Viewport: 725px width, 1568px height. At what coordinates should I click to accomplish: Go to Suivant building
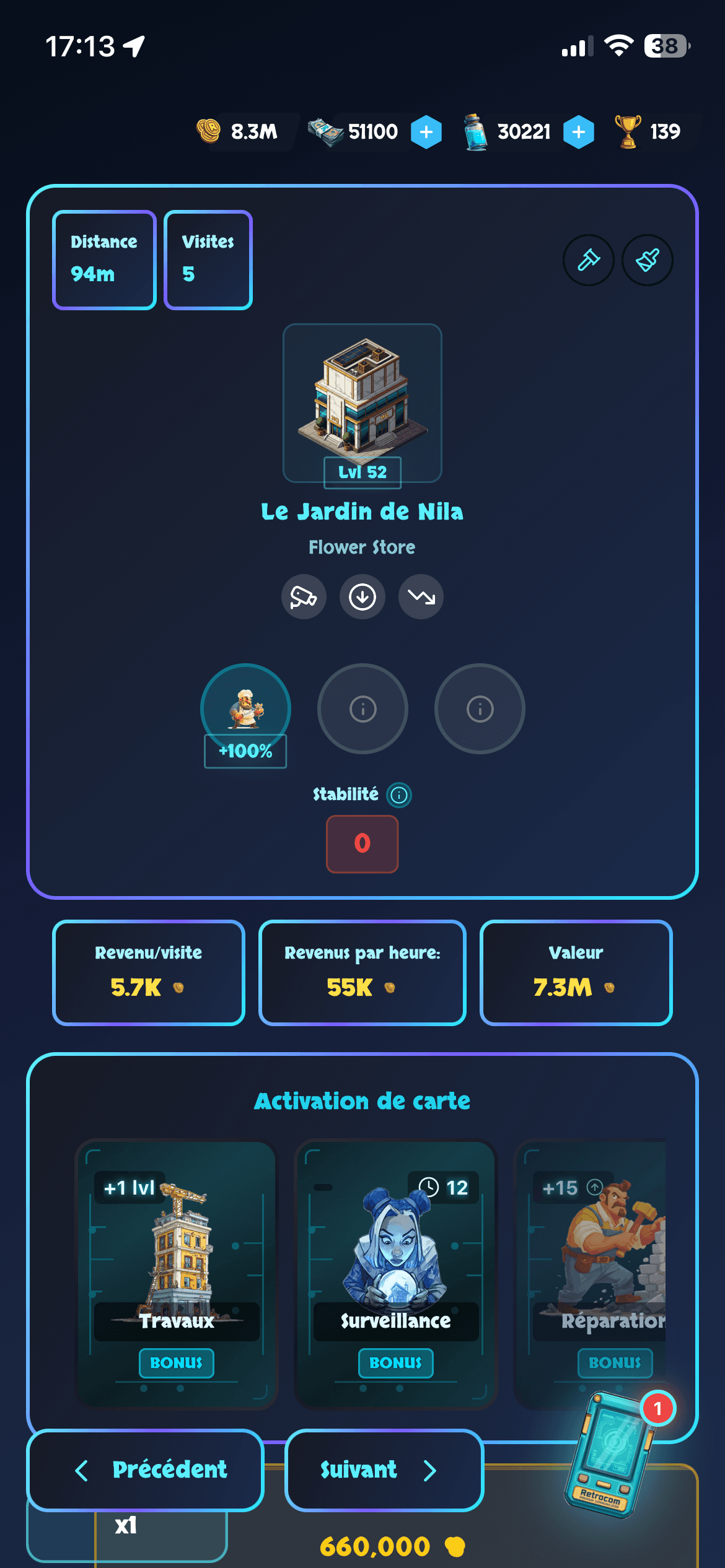tap(384, 1470)
